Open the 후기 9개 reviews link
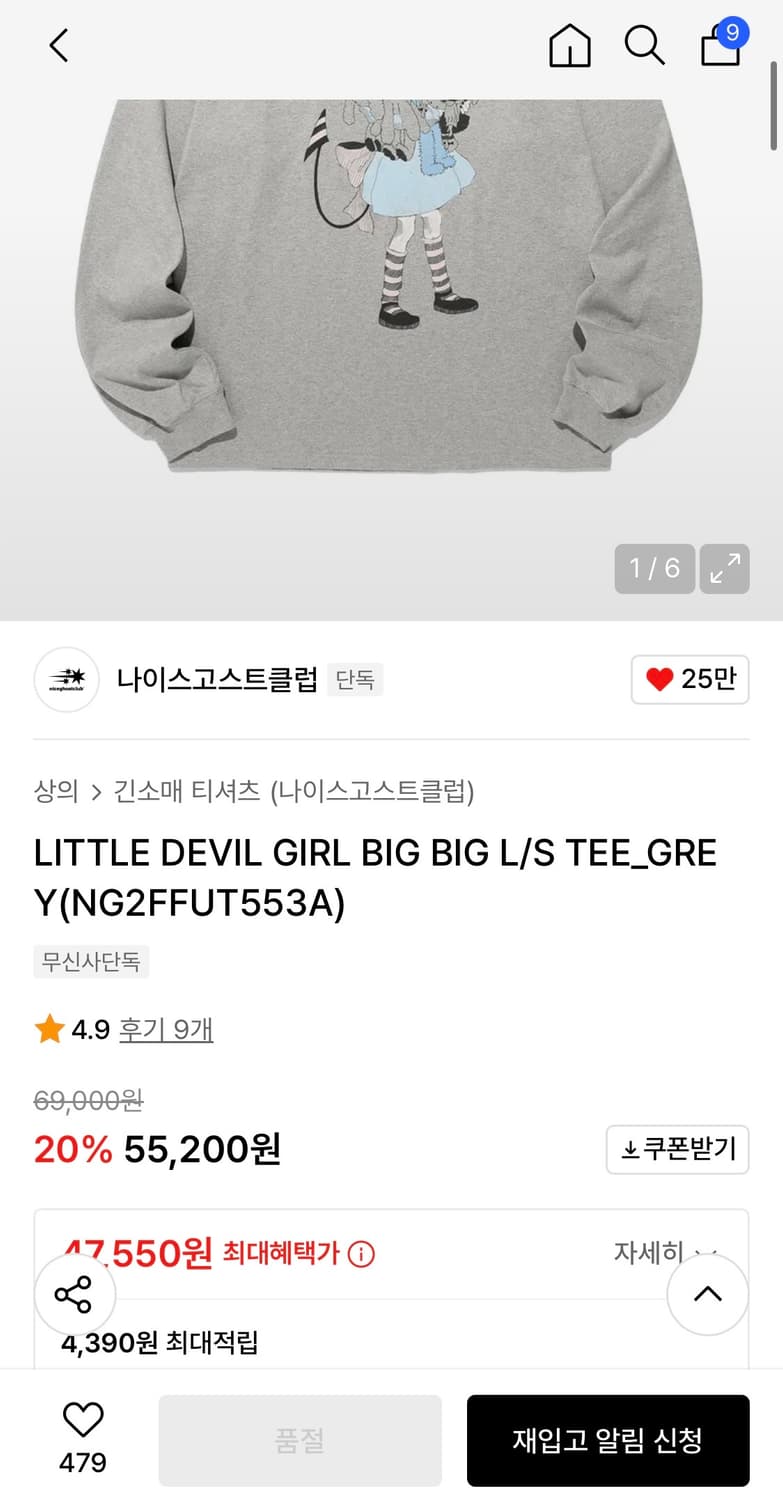This screenshot has height=1500, width=783. point(166,1028)
